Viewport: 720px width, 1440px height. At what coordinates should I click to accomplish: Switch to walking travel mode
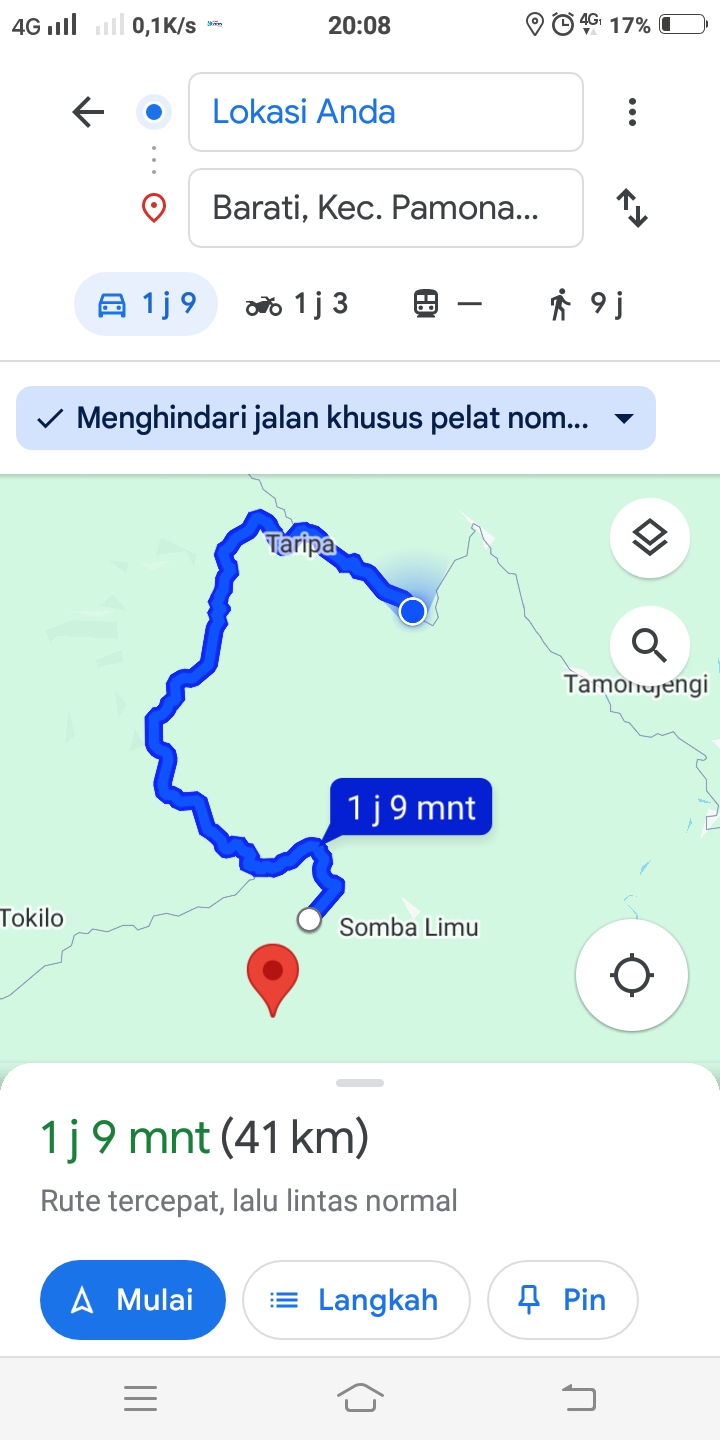pos(586,304)
